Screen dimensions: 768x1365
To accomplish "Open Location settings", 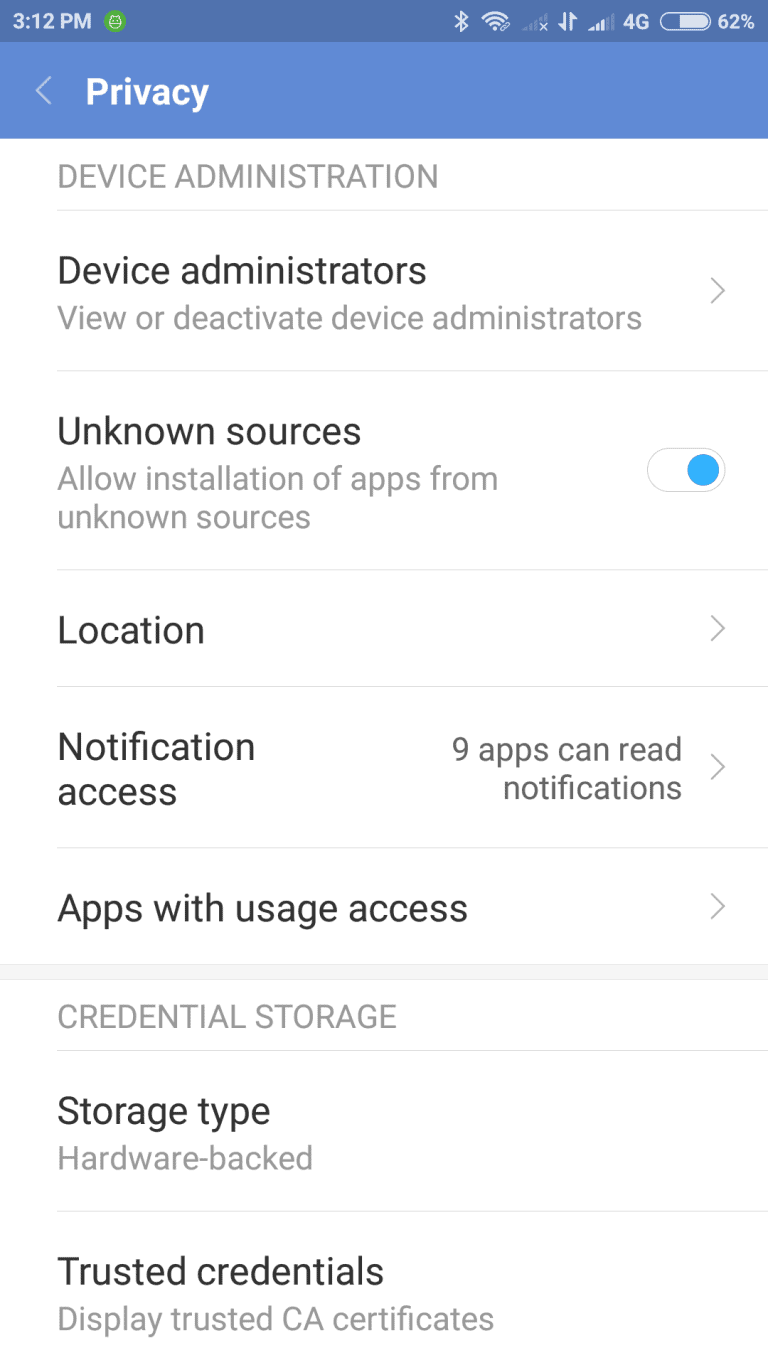I will click(x=384, y=629).
